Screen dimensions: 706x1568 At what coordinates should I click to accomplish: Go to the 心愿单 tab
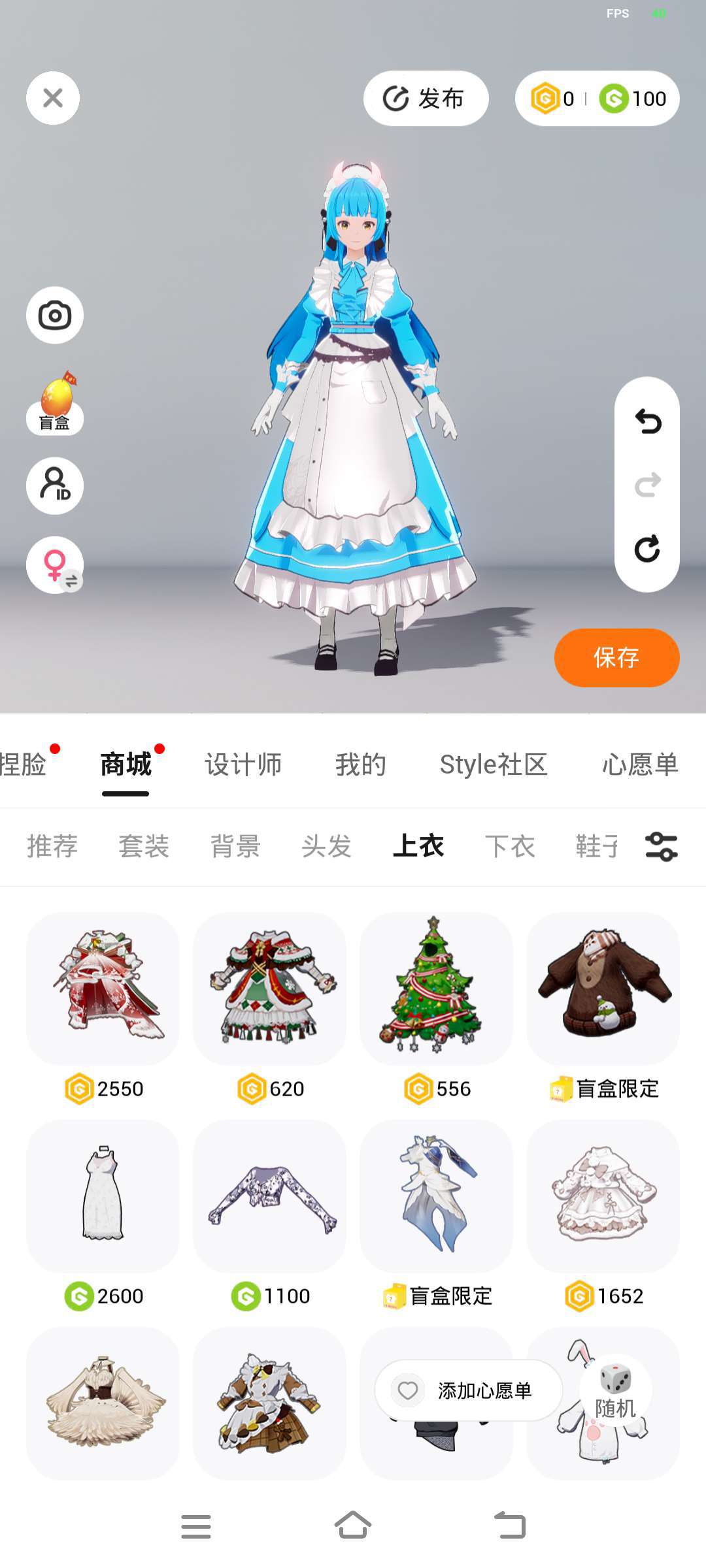pyautogui.click(x=640, y=764)
